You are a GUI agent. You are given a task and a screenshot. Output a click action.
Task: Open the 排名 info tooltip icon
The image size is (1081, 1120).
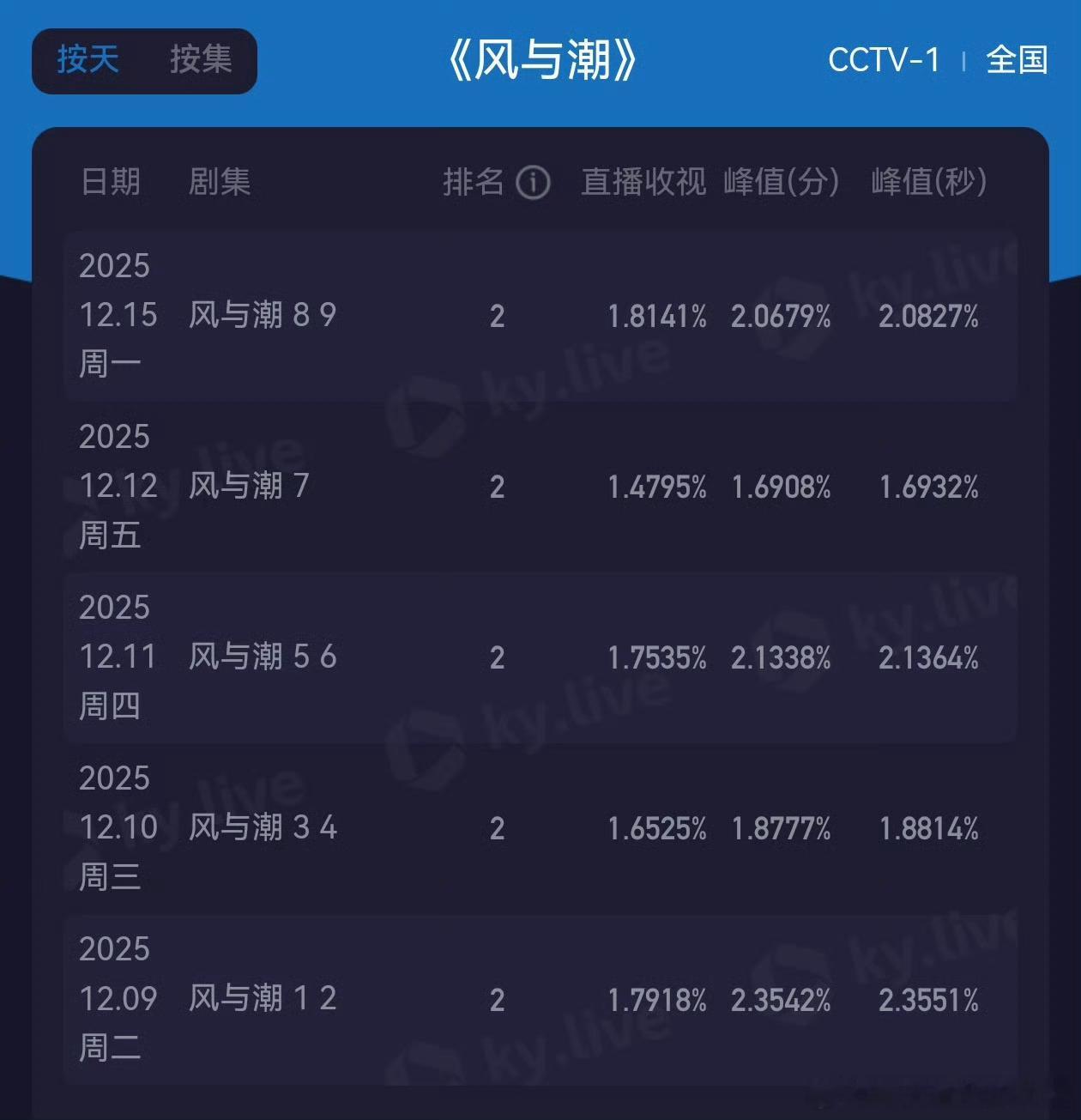coord(533,183)
